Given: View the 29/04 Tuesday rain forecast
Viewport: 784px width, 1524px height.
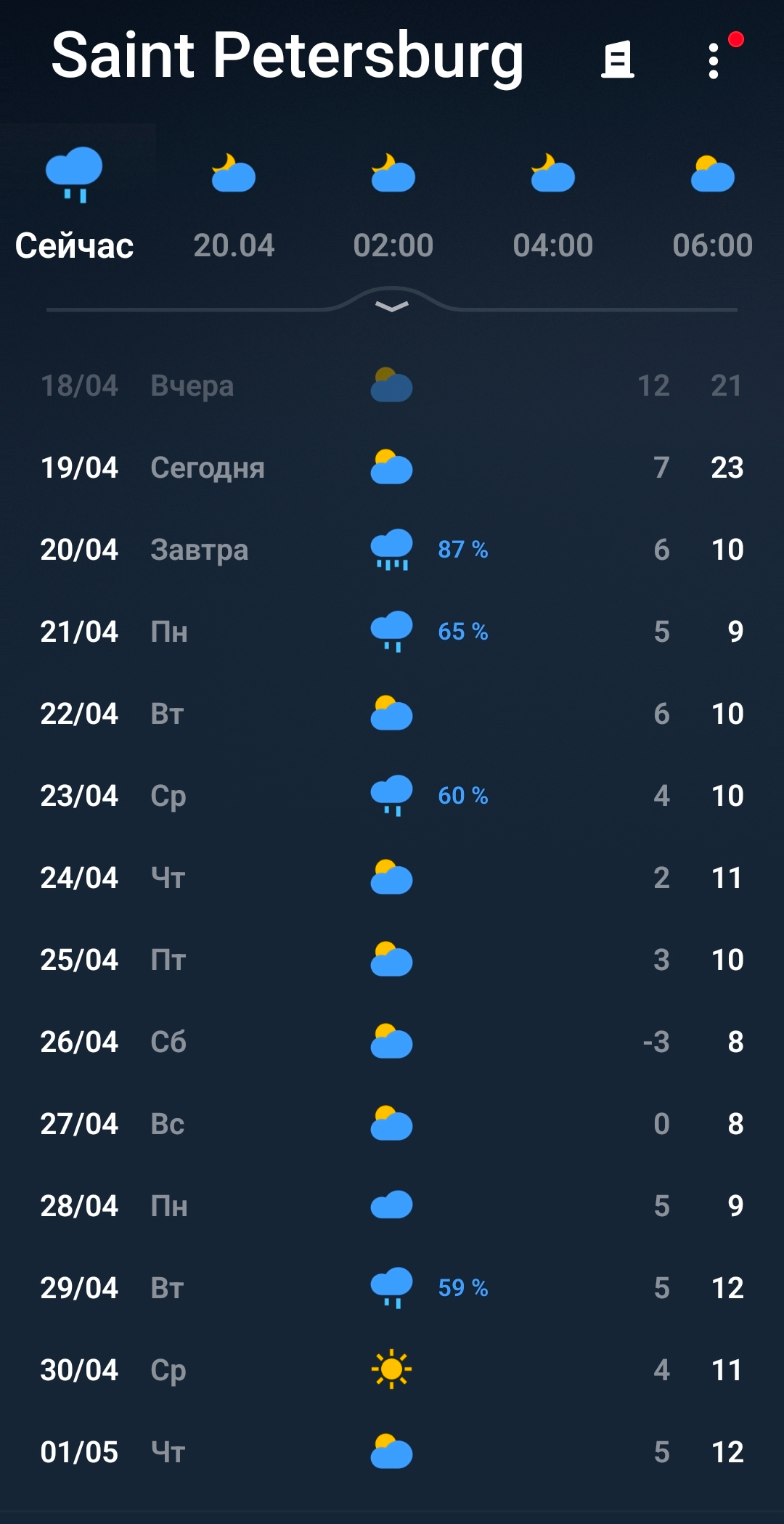Looking at the screenshot, I should (392, 1288).
